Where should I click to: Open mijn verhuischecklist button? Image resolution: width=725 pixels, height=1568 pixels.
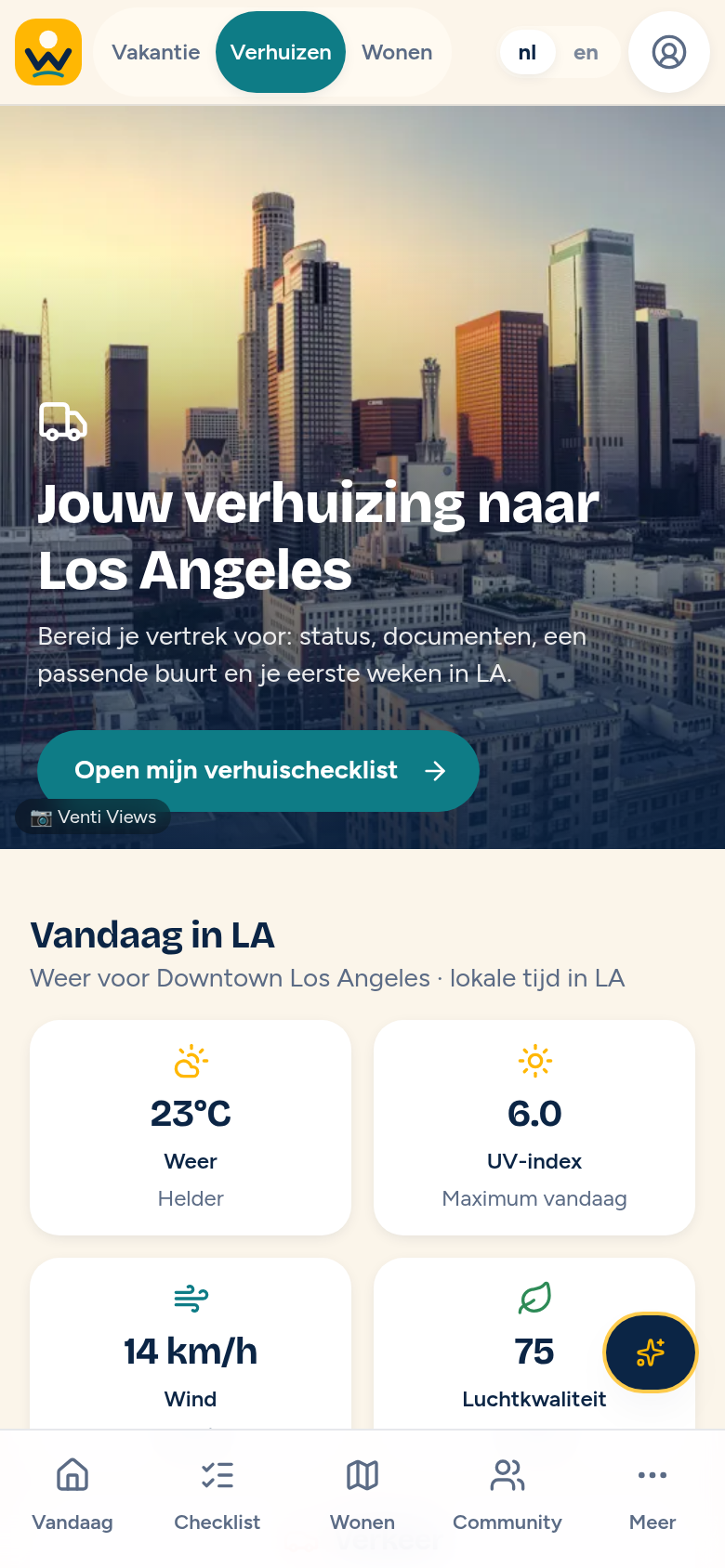click(x=258, y=771)
